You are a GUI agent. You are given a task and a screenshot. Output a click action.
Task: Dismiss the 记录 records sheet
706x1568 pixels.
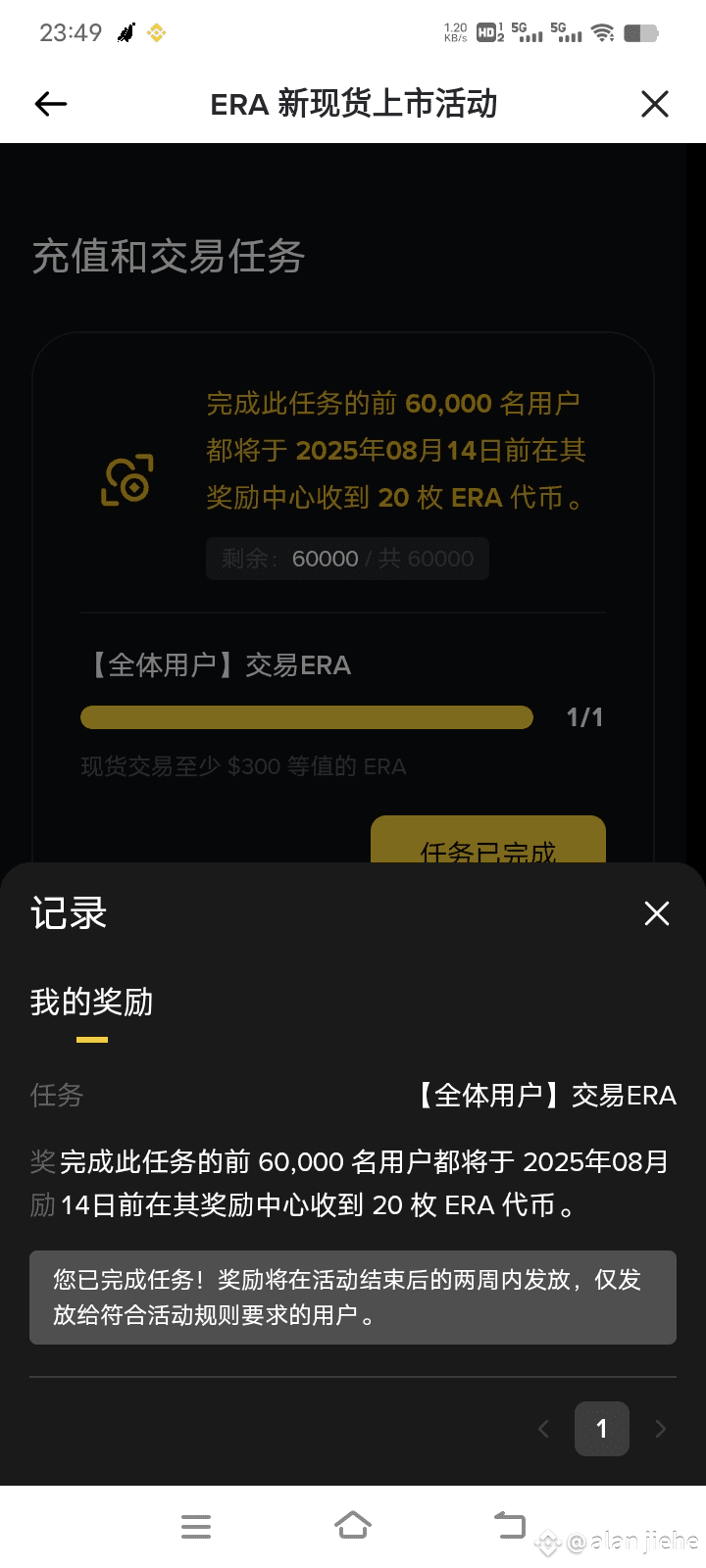point(657,913)
